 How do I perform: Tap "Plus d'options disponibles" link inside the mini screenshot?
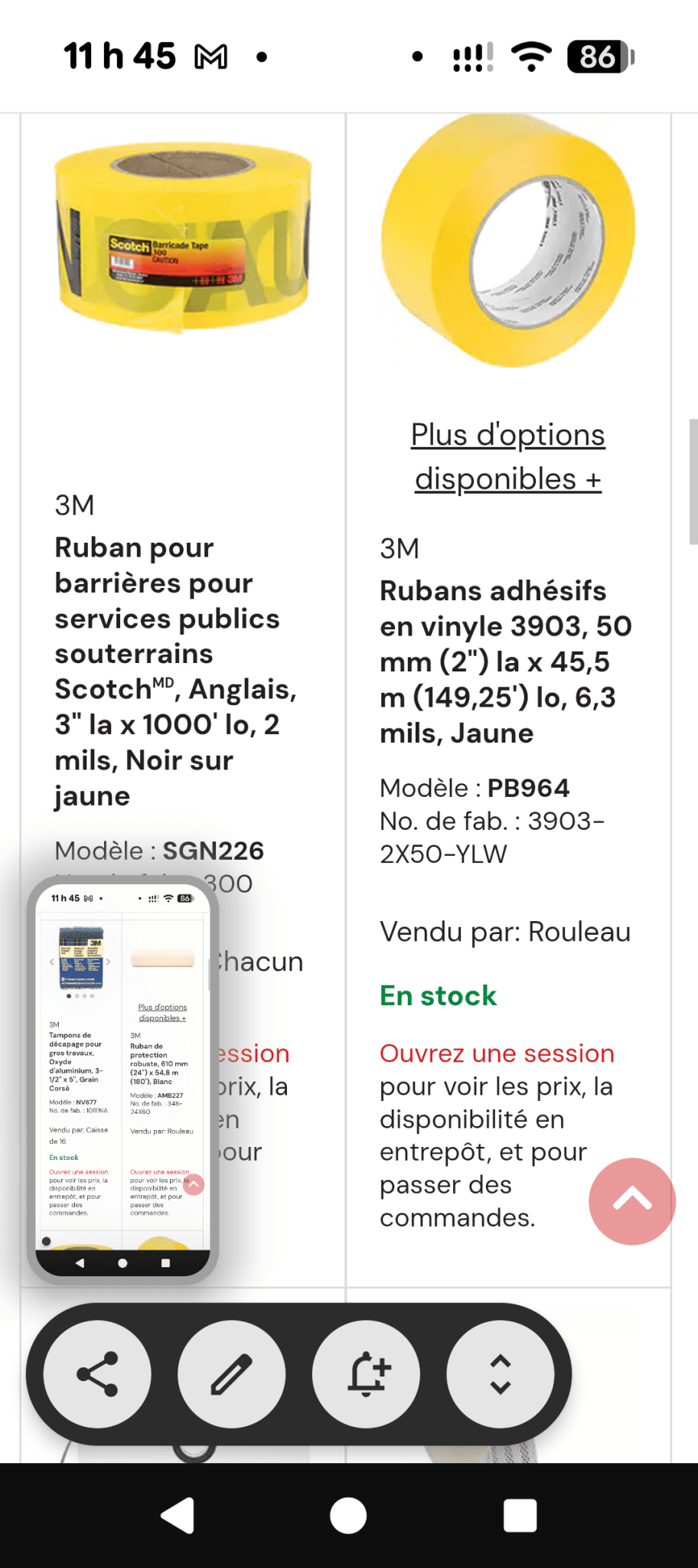click(162, 1012)
